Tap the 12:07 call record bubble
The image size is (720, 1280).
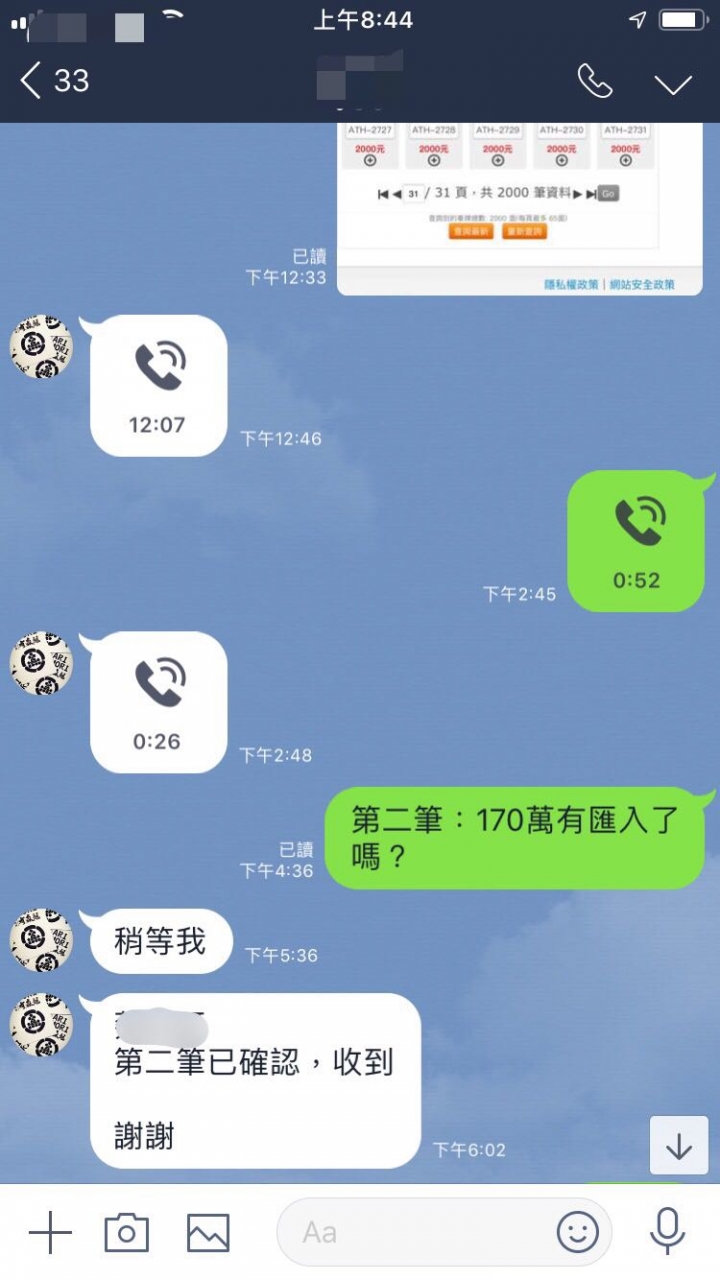158,386
